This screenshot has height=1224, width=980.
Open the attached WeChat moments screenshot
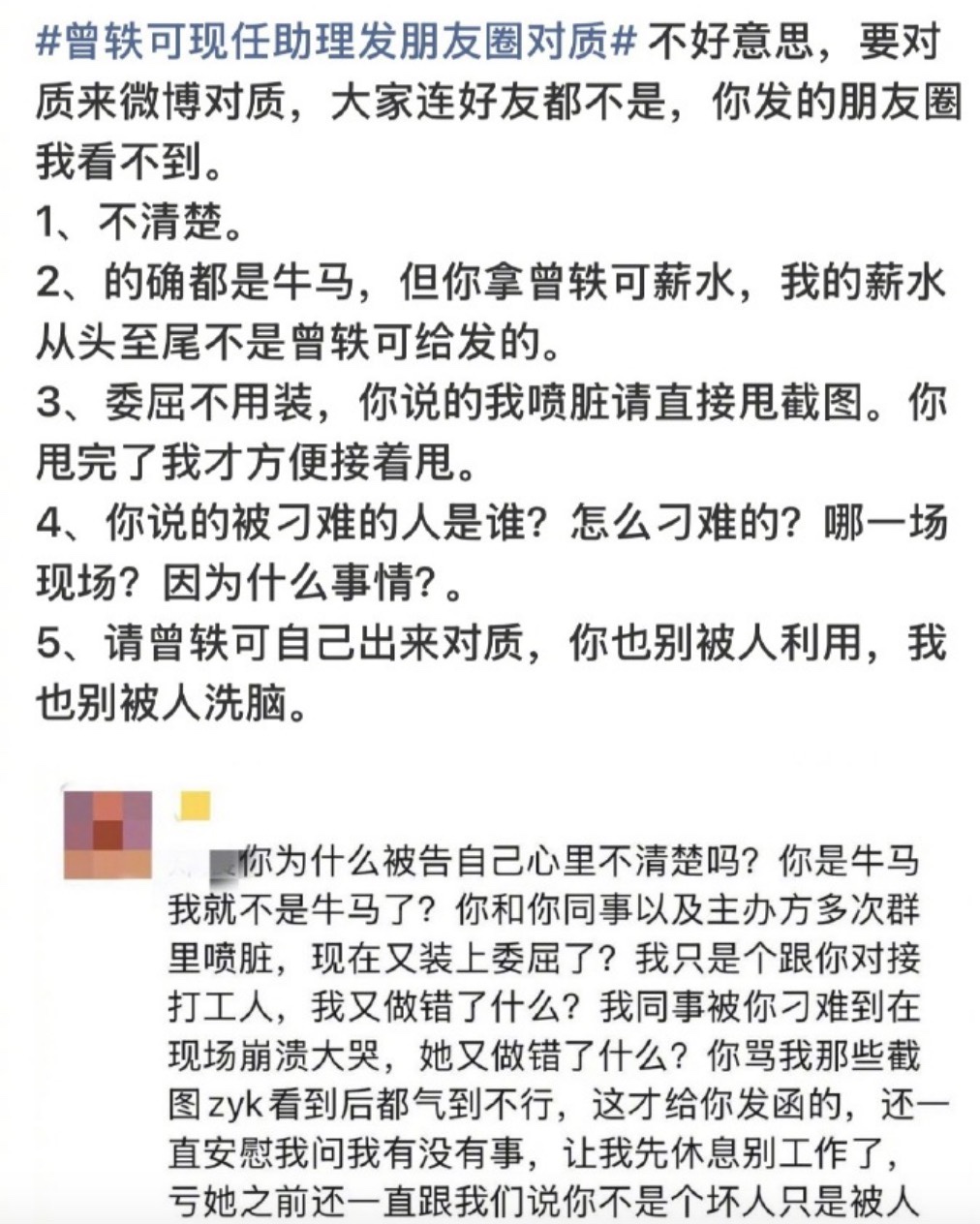point(503,997)
